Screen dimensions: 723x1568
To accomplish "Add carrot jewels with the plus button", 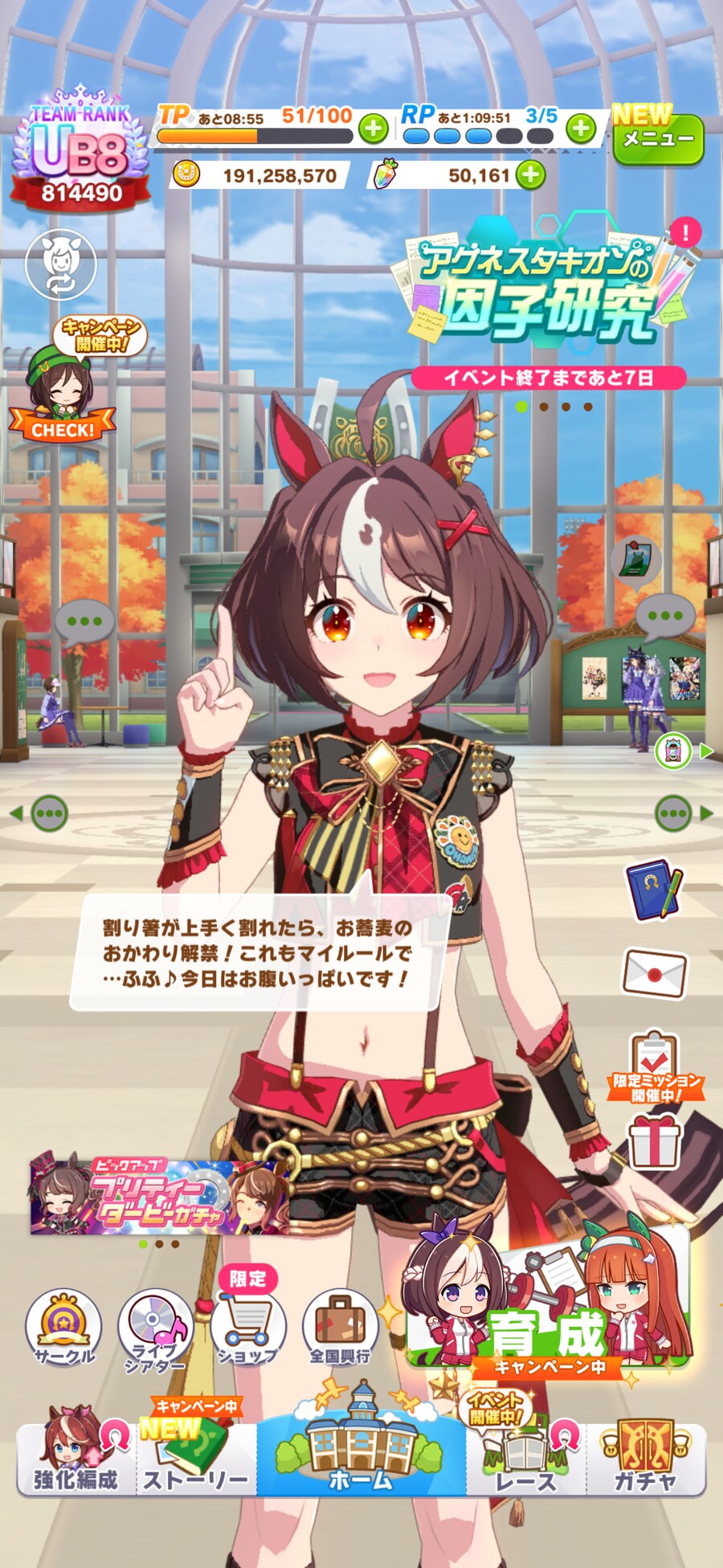I will (x=530, y=174).
